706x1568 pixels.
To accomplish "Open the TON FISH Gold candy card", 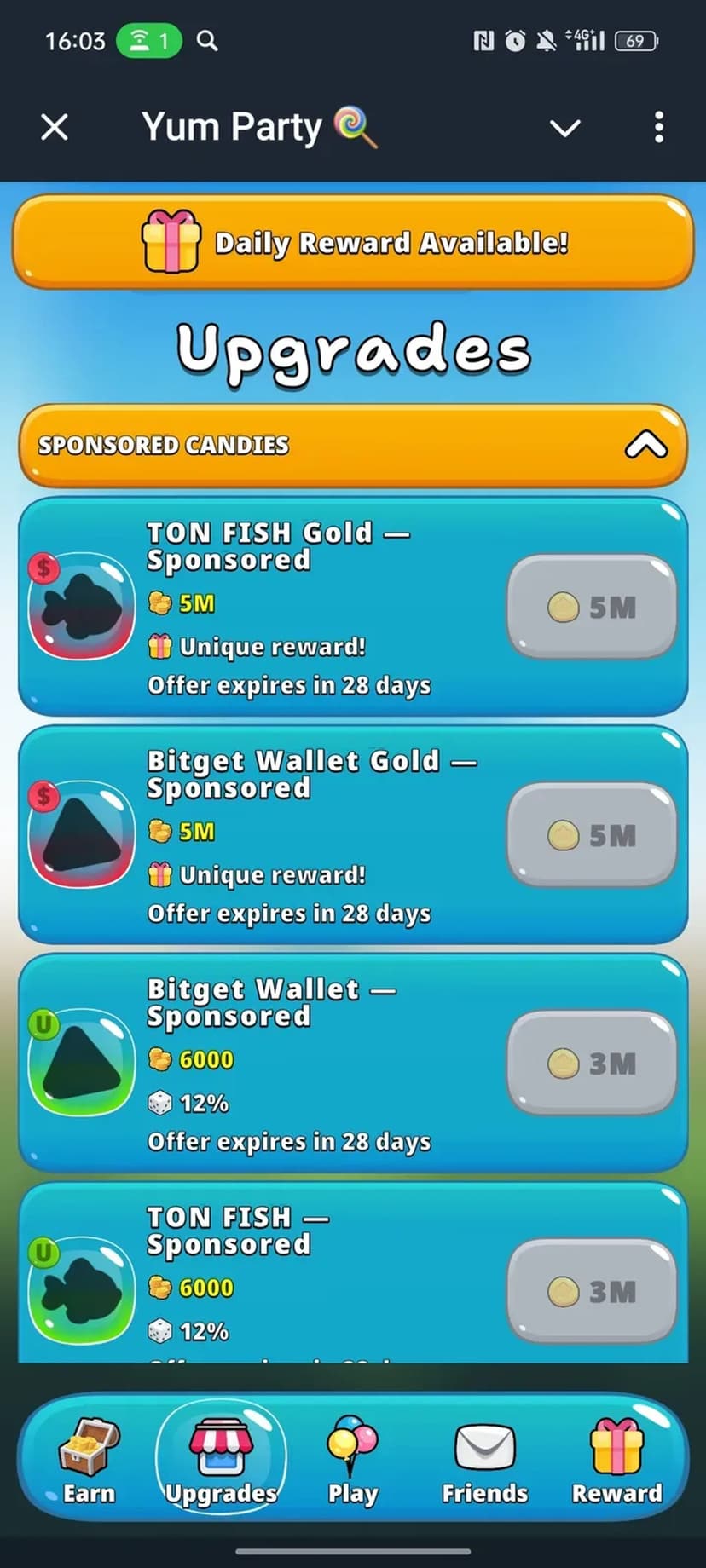I will click(81, 607).
